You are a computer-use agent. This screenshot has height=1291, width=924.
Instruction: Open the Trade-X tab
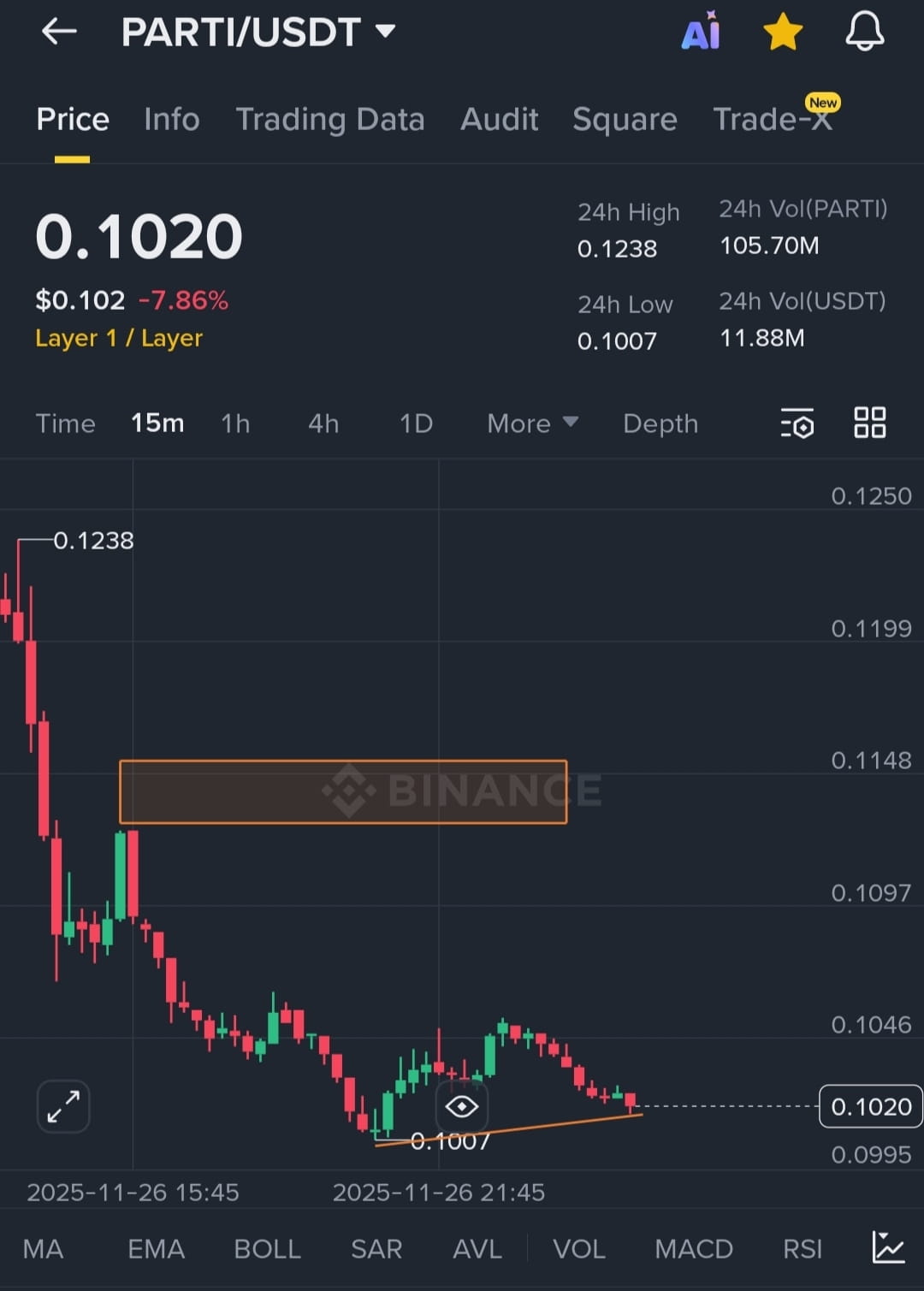[x=772, y=120]
